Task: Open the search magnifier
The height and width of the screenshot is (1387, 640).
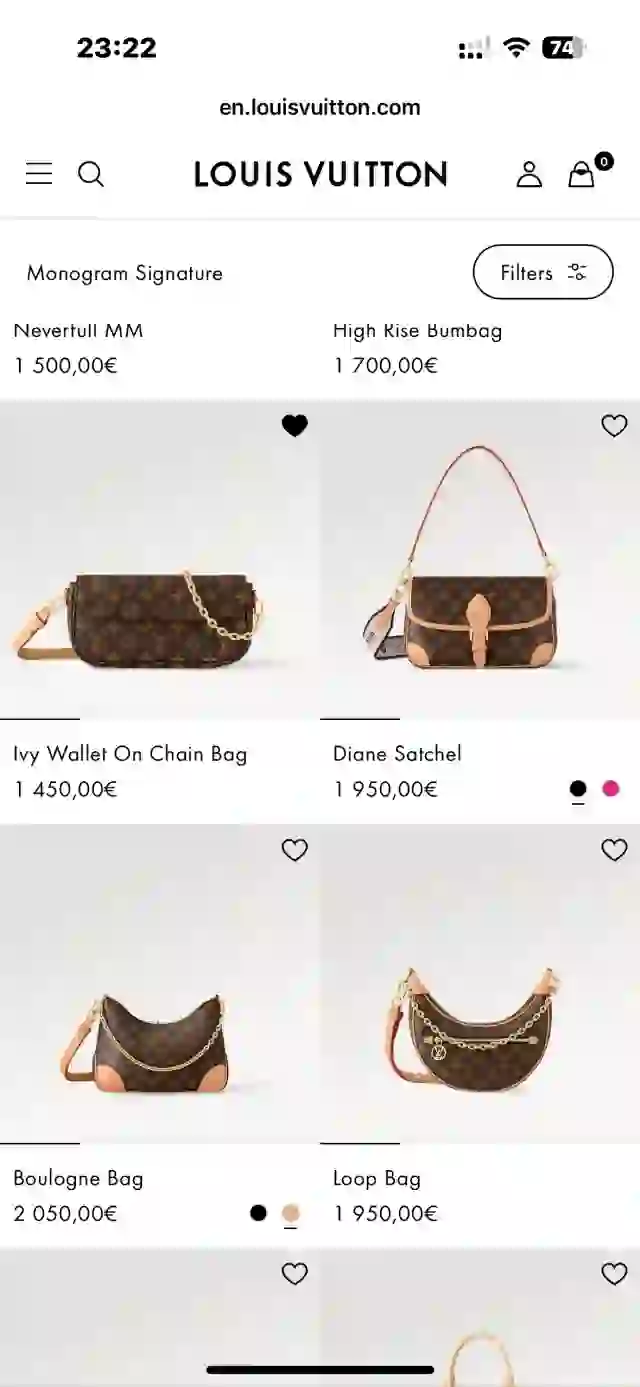Action: point(91,174)
